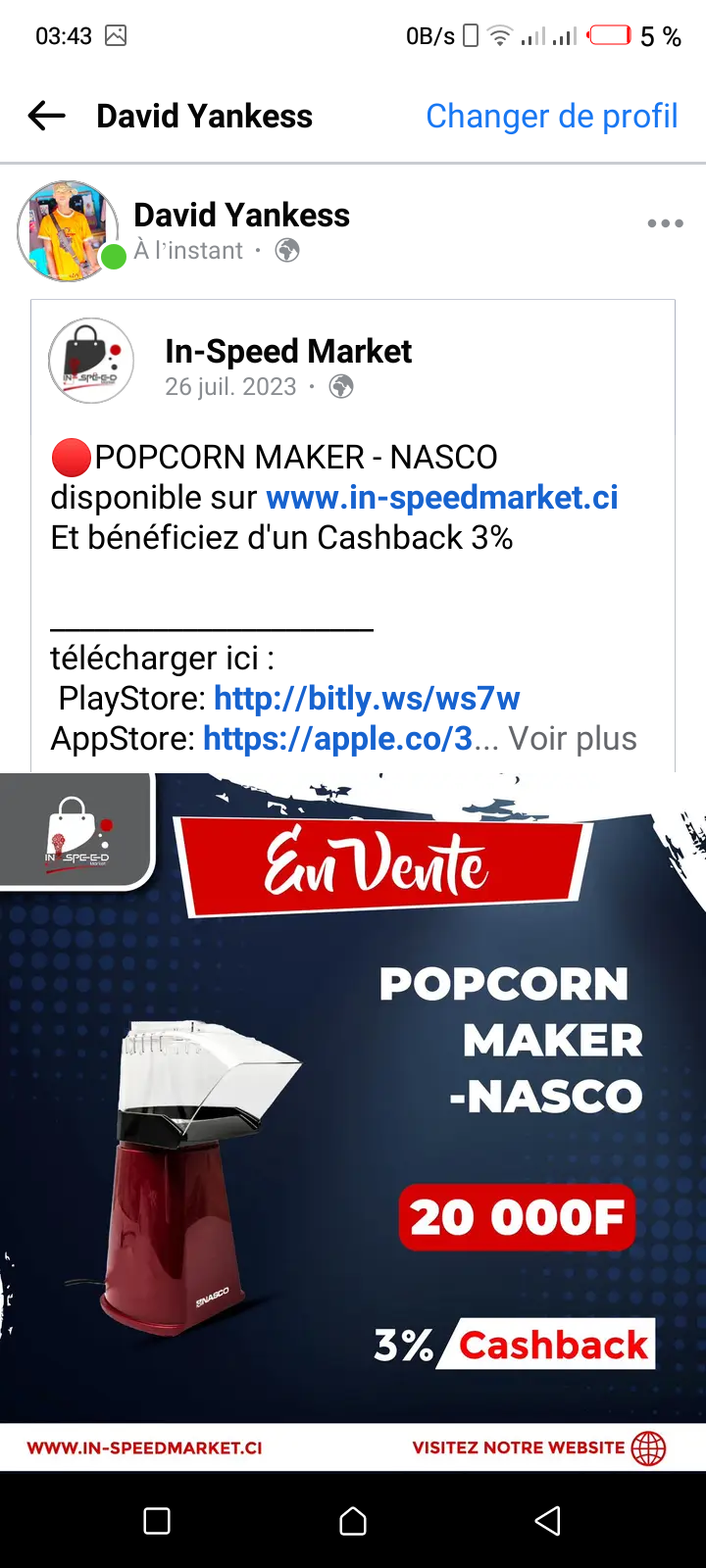Go back using the arrow icon

46,116
